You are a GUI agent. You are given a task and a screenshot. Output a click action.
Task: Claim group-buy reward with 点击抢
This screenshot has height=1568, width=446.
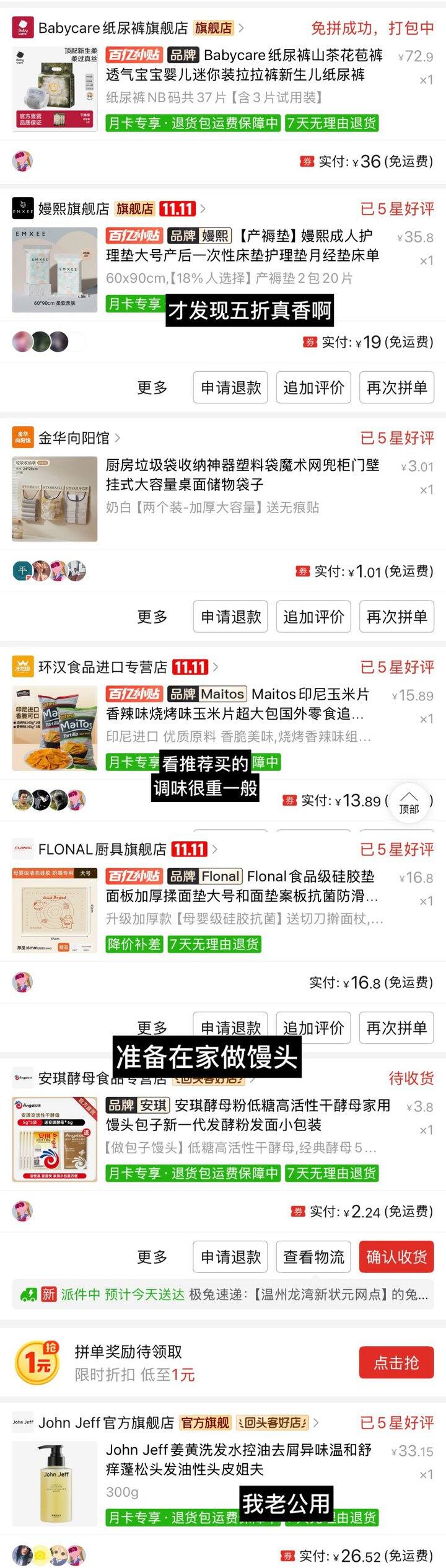pyautogui.click(x=396, y=1362)
